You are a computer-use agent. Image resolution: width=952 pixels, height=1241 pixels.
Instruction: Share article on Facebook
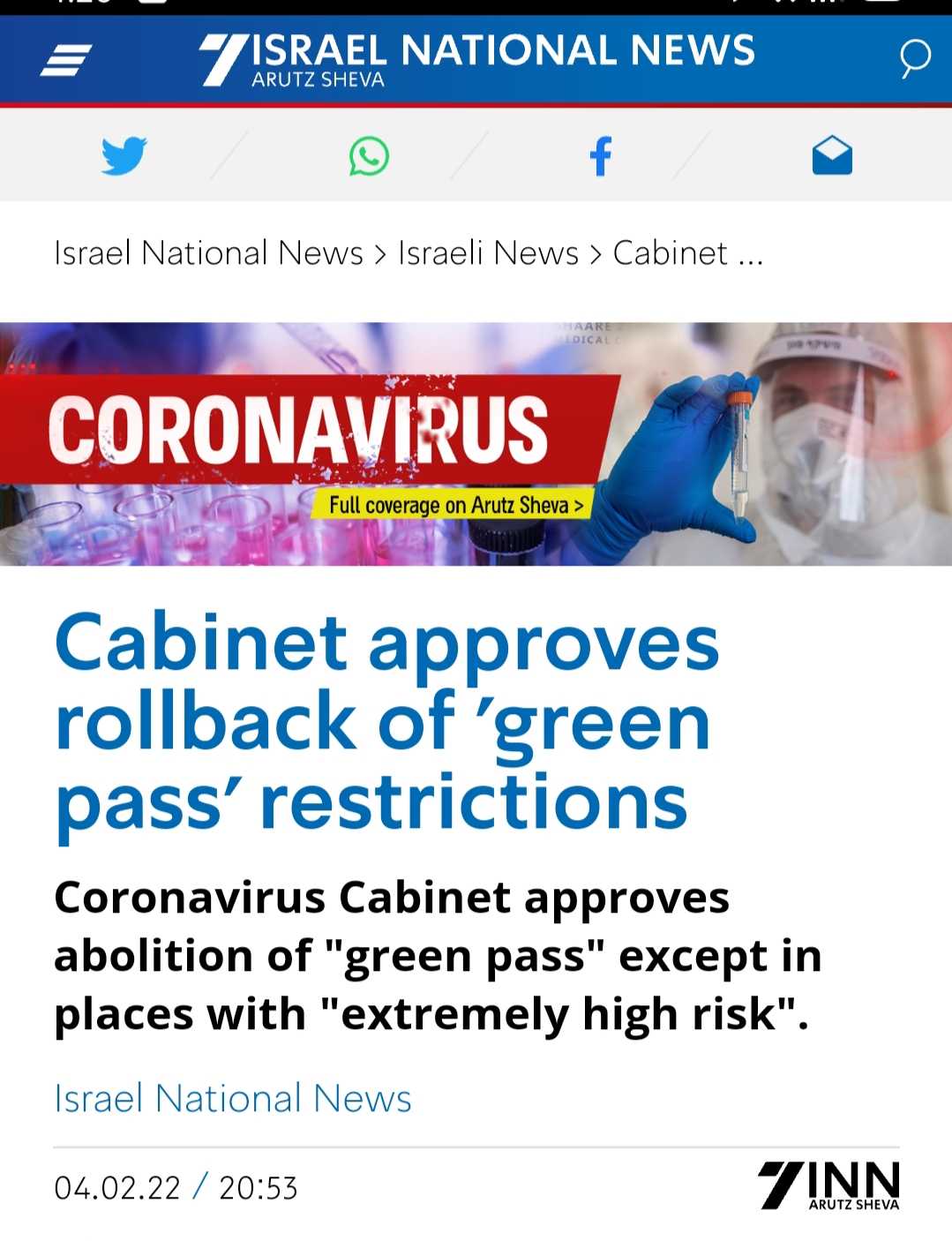[x=601, y=156]
